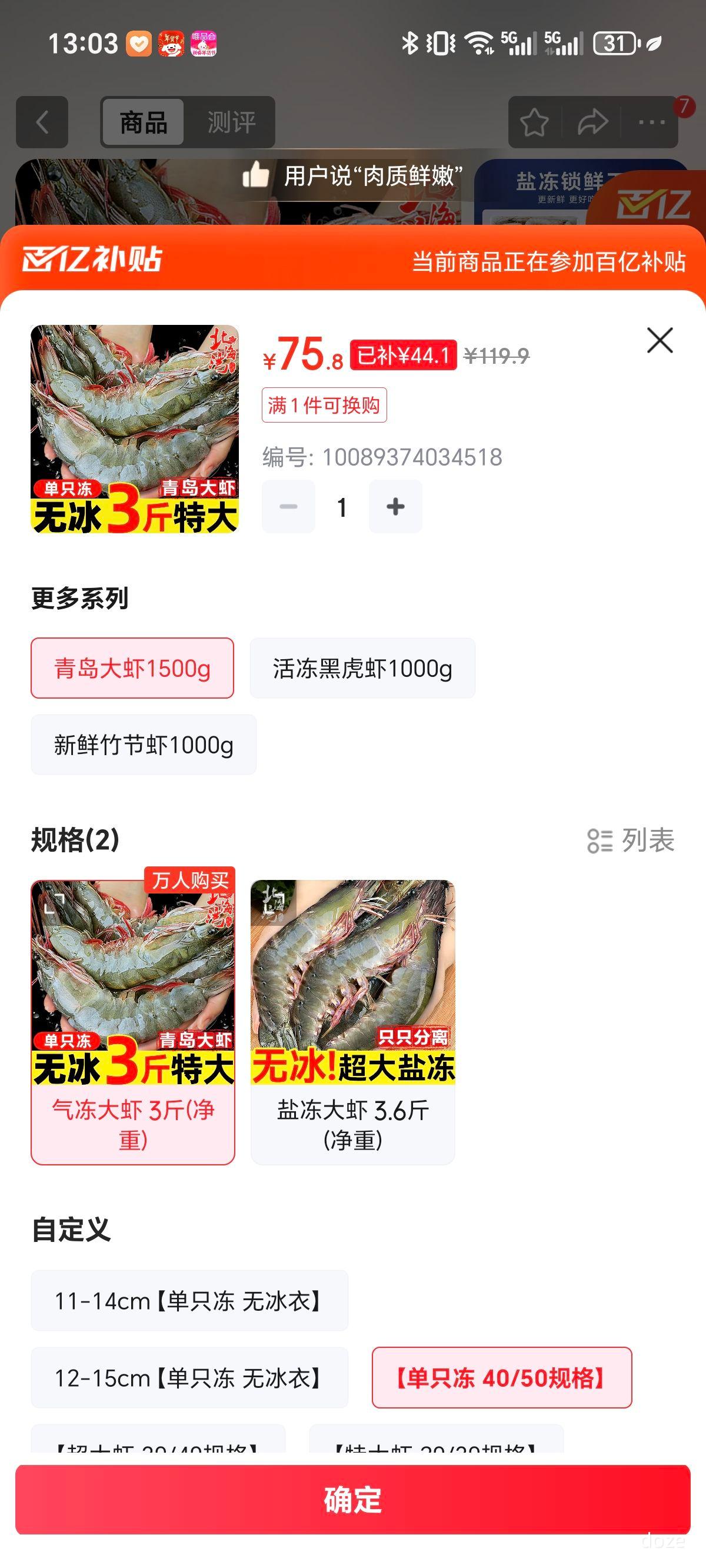
Task: Decrease quantity with the minus button
Action: coord(288,505)
